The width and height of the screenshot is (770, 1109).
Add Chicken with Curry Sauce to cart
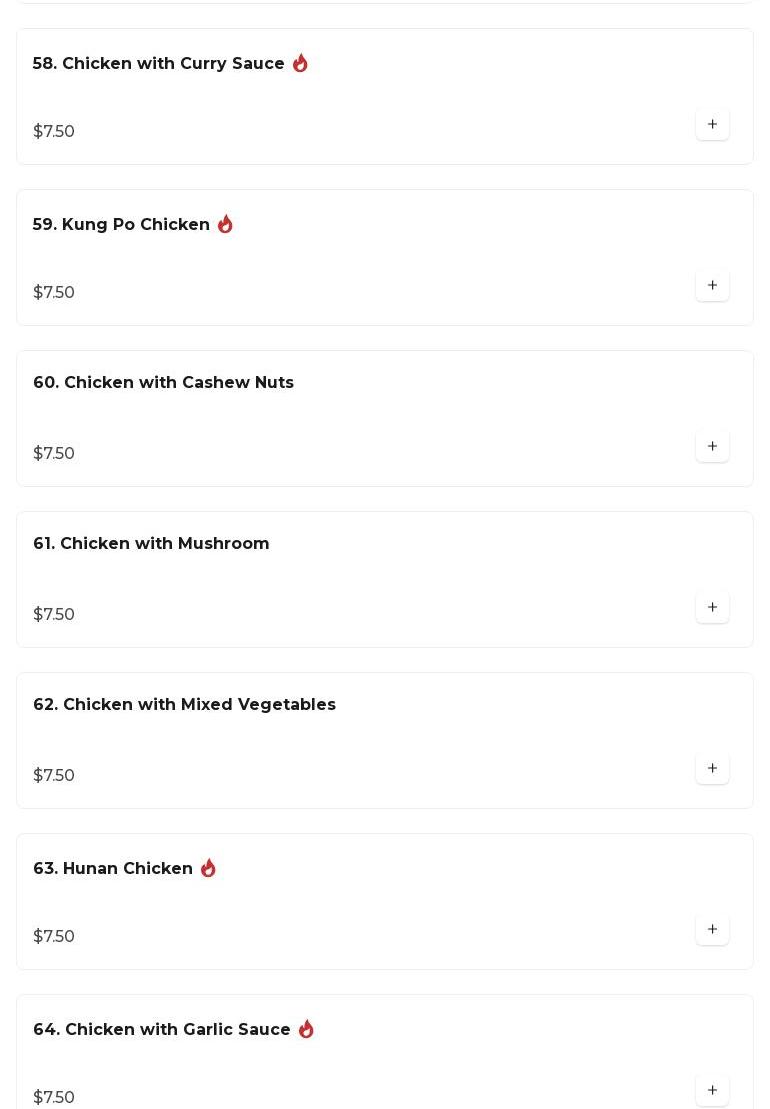pyautogui.click(x=712, y=125)
